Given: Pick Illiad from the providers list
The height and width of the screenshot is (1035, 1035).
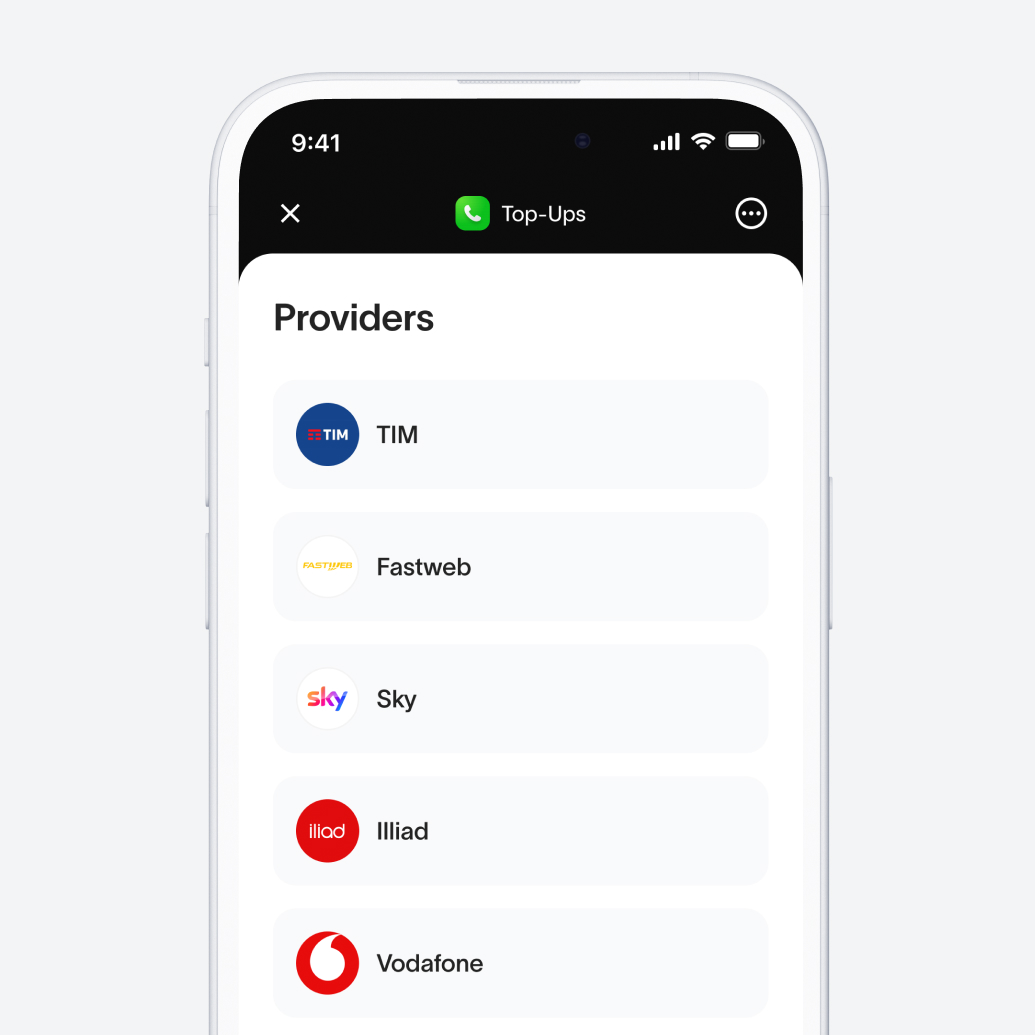Looking at the screenshot, I should (520, 831).
